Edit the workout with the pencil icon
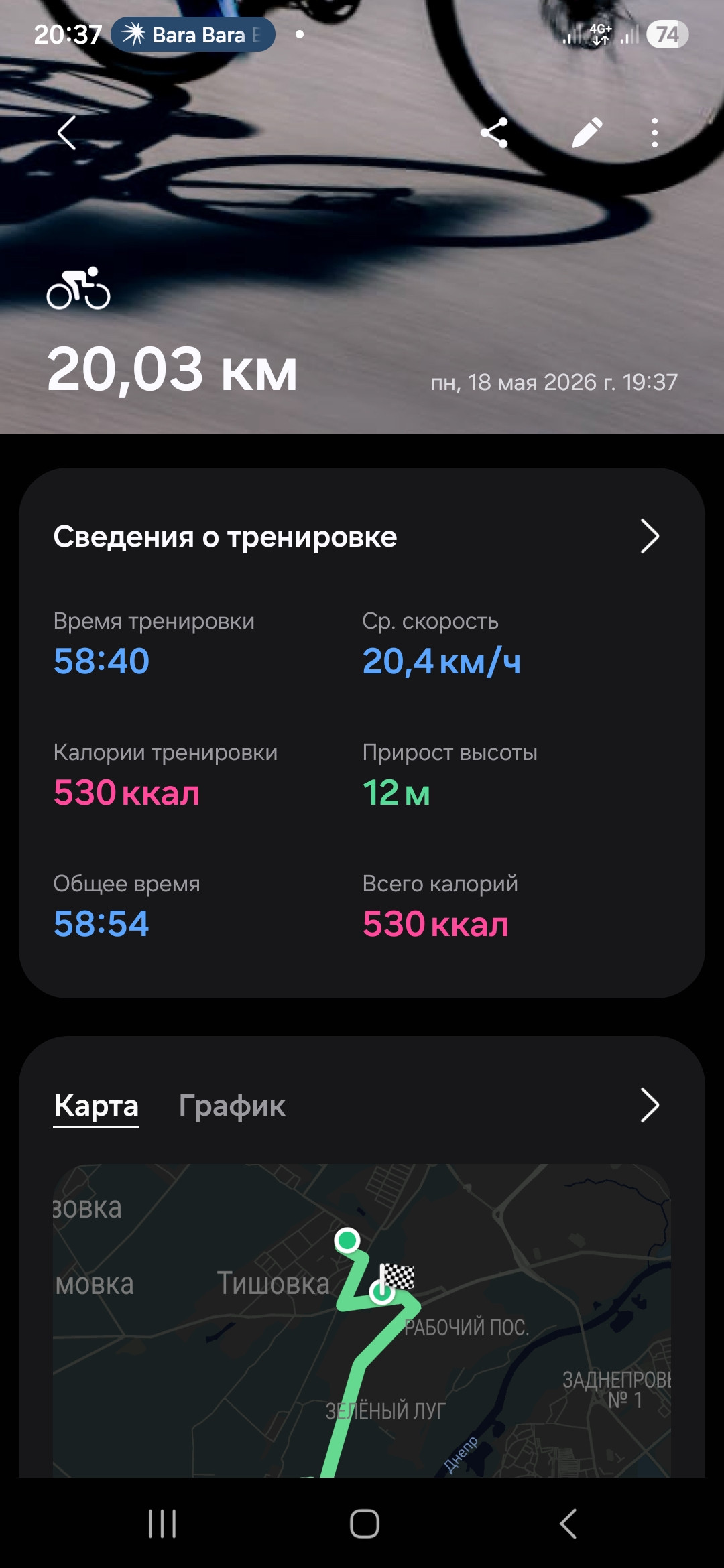 (587, 133)
